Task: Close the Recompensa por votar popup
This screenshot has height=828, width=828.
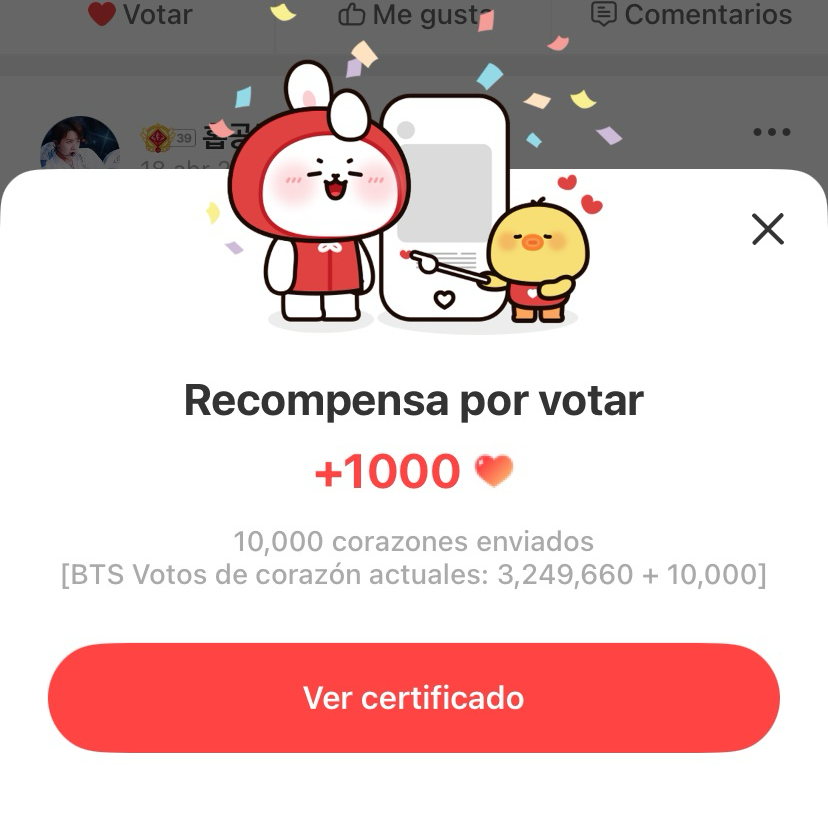Action: pos(767,230)
